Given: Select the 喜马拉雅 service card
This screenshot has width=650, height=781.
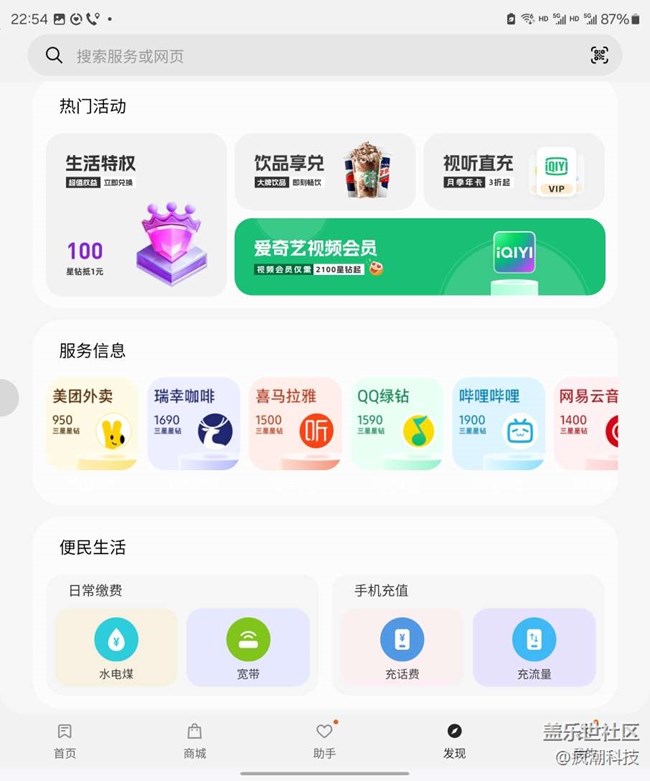Looking at the screenshot, I should point(295,423).
